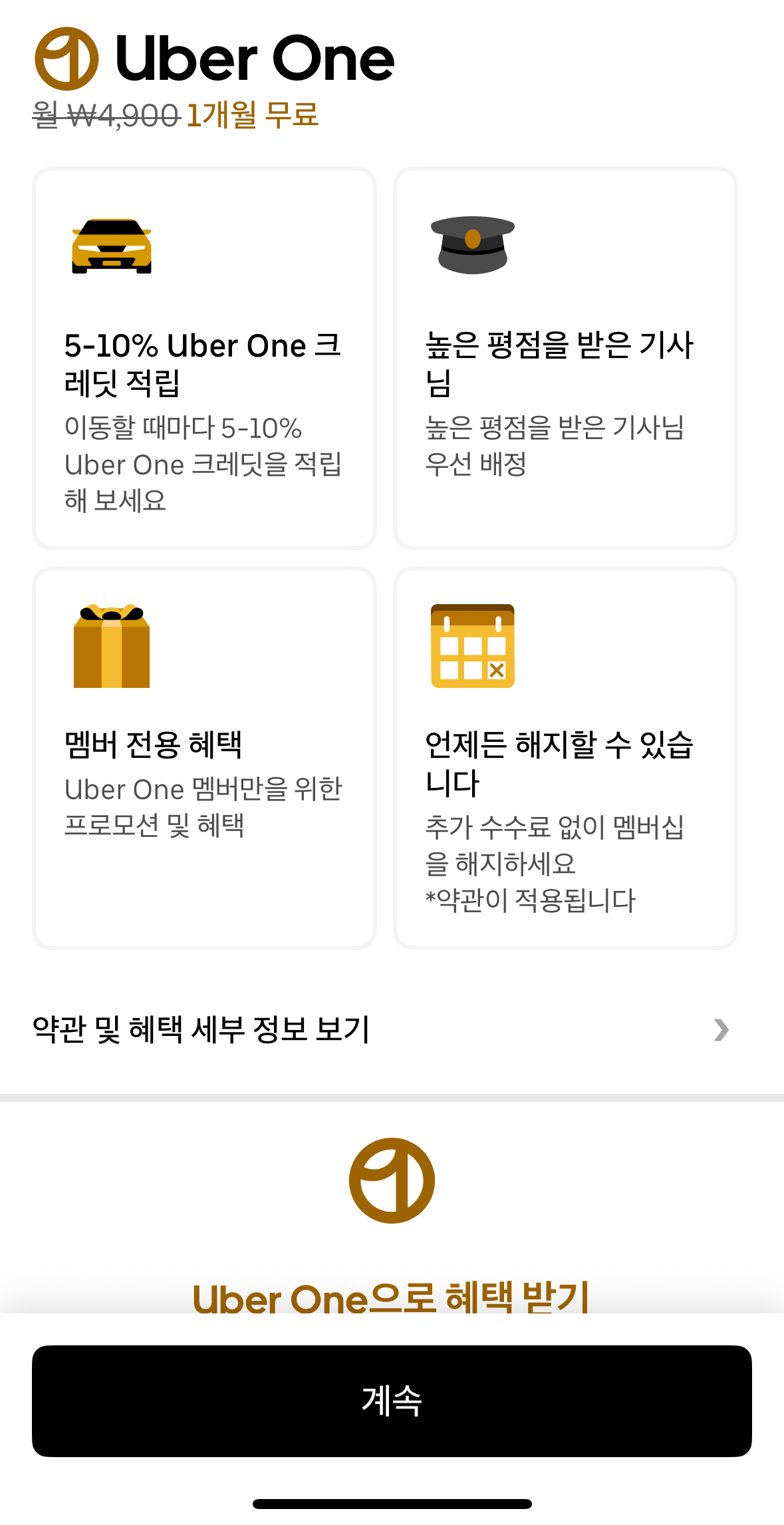Click Uber One으로 혜택 받기 heading

[392, 1296]
